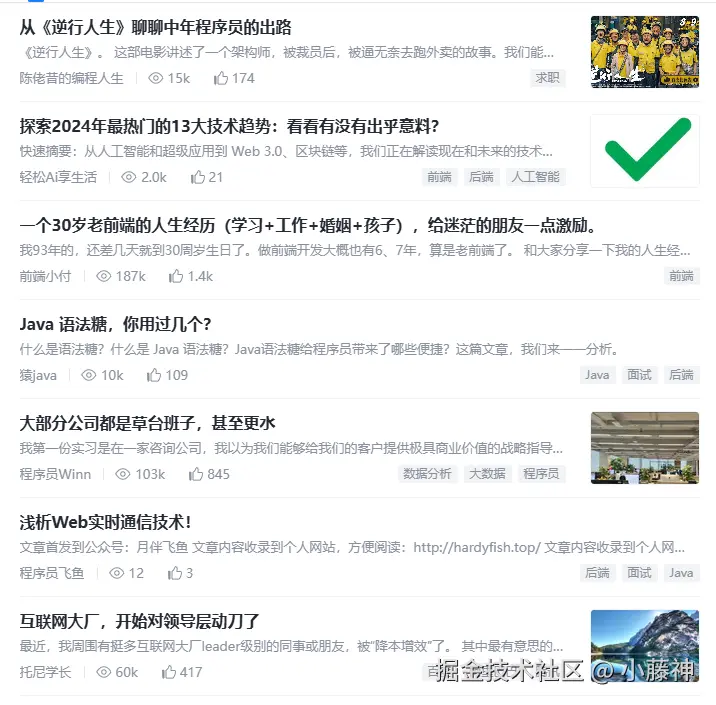Image resolution: width=716 pixels, height=705 pixels.
Task: Visit author 陈佬昔的编程人生's profile
Action: (x=72, y=78)
